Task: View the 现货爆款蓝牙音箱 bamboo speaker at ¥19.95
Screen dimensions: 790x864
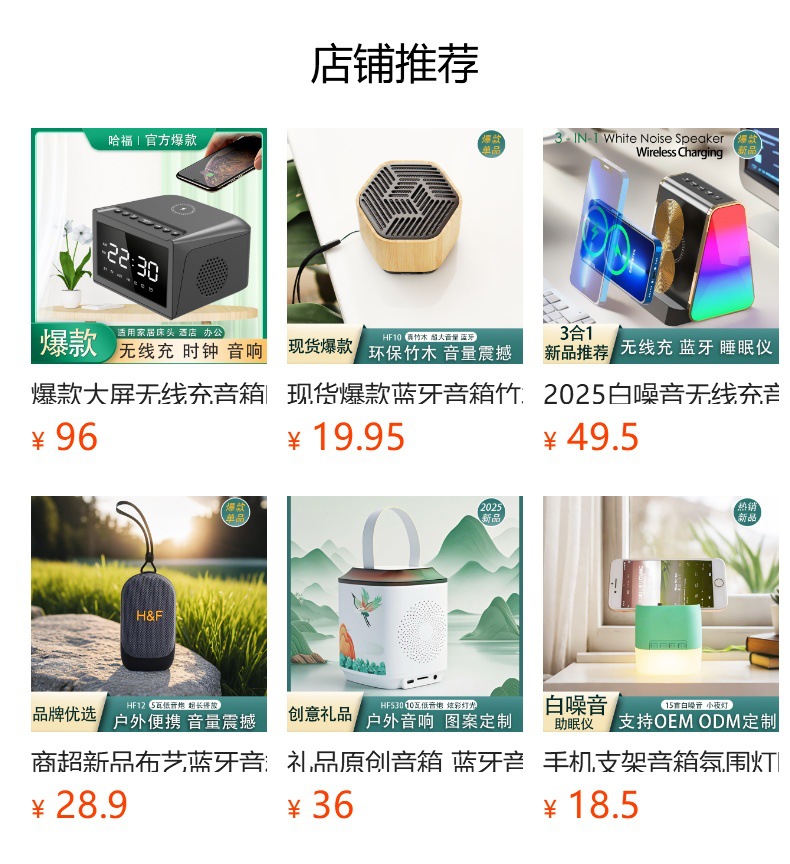Action: [x=404, y=246]
